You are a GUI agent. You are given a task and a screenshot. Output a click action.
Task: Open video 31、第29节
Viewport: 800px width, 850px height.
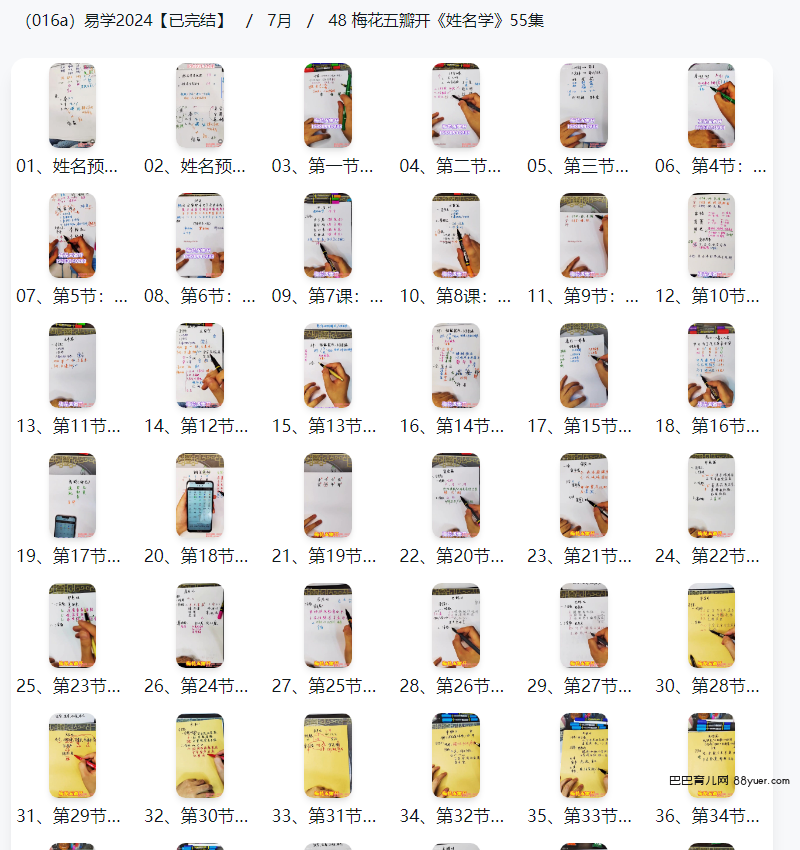[x=72, y=756]
